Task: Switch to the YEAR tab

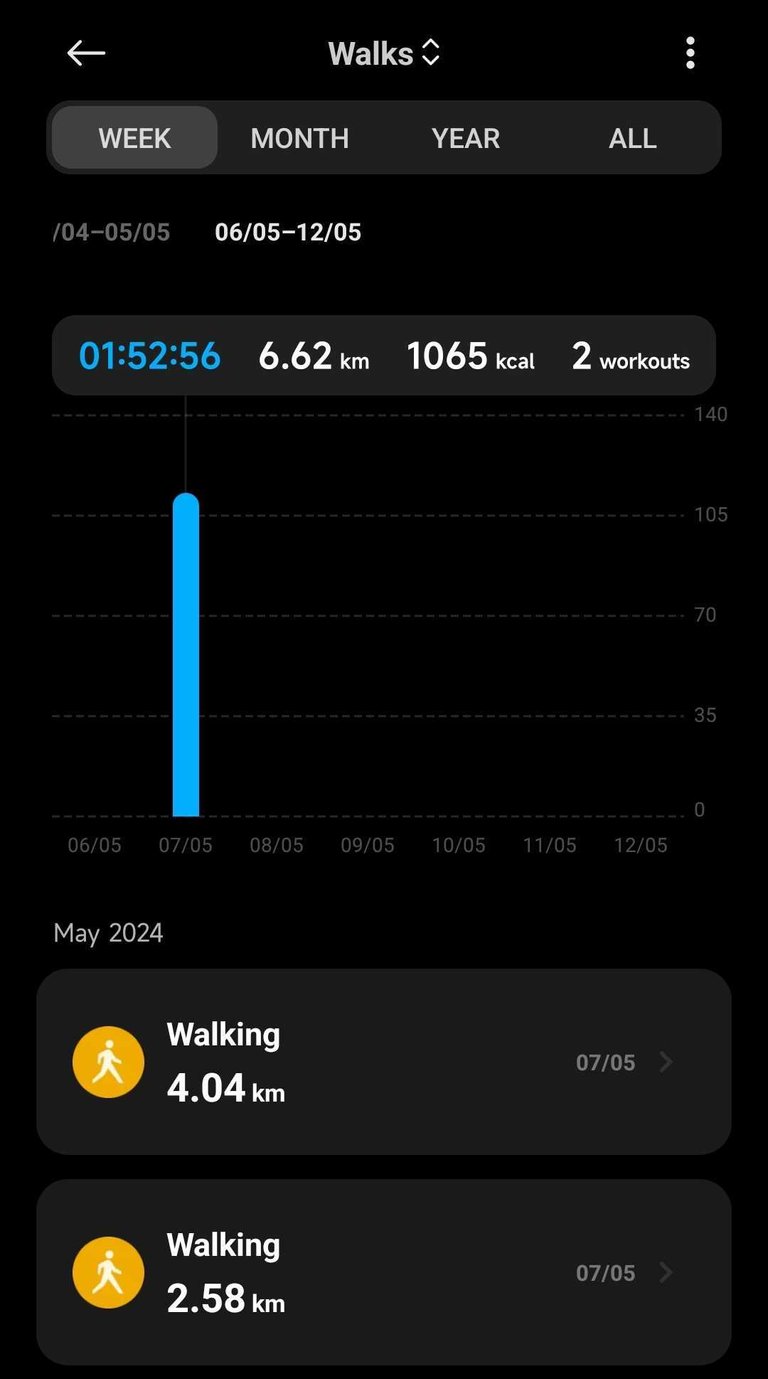Action: coord(466,138)
